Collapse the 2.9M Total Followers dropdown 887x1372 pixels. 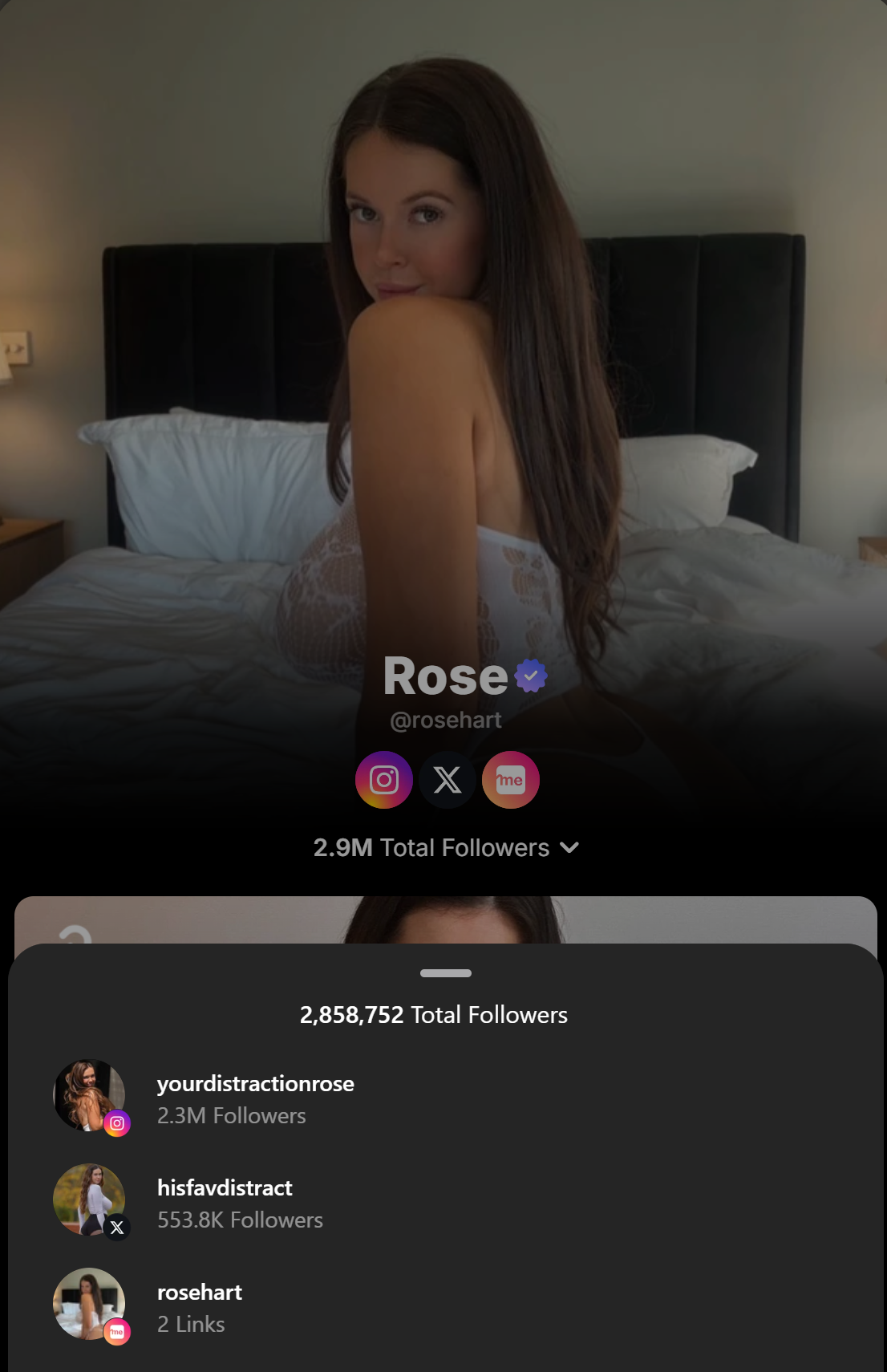click(446, 848)
